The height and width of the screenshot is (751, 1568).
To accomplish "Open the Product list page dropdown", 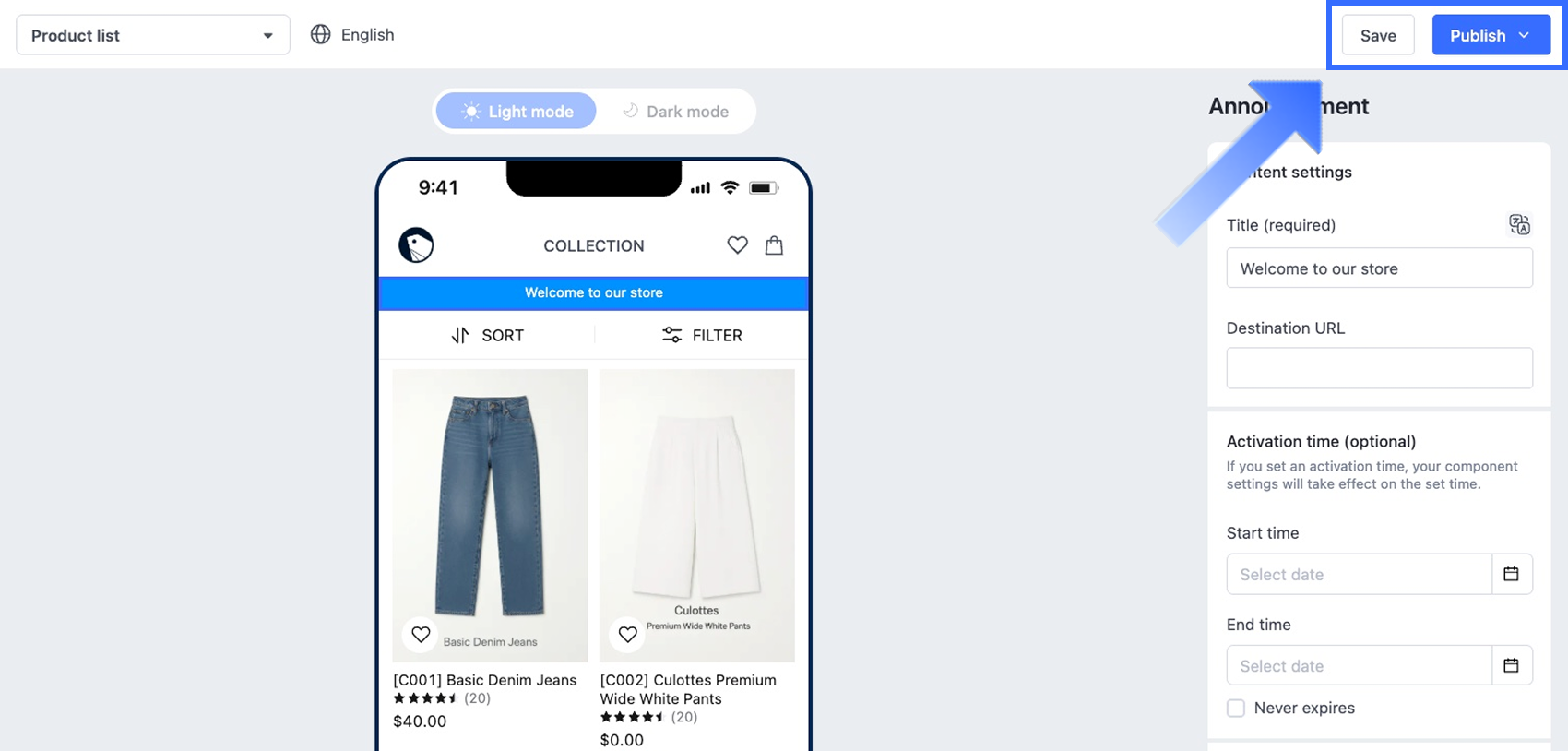I will coord(152,35).
